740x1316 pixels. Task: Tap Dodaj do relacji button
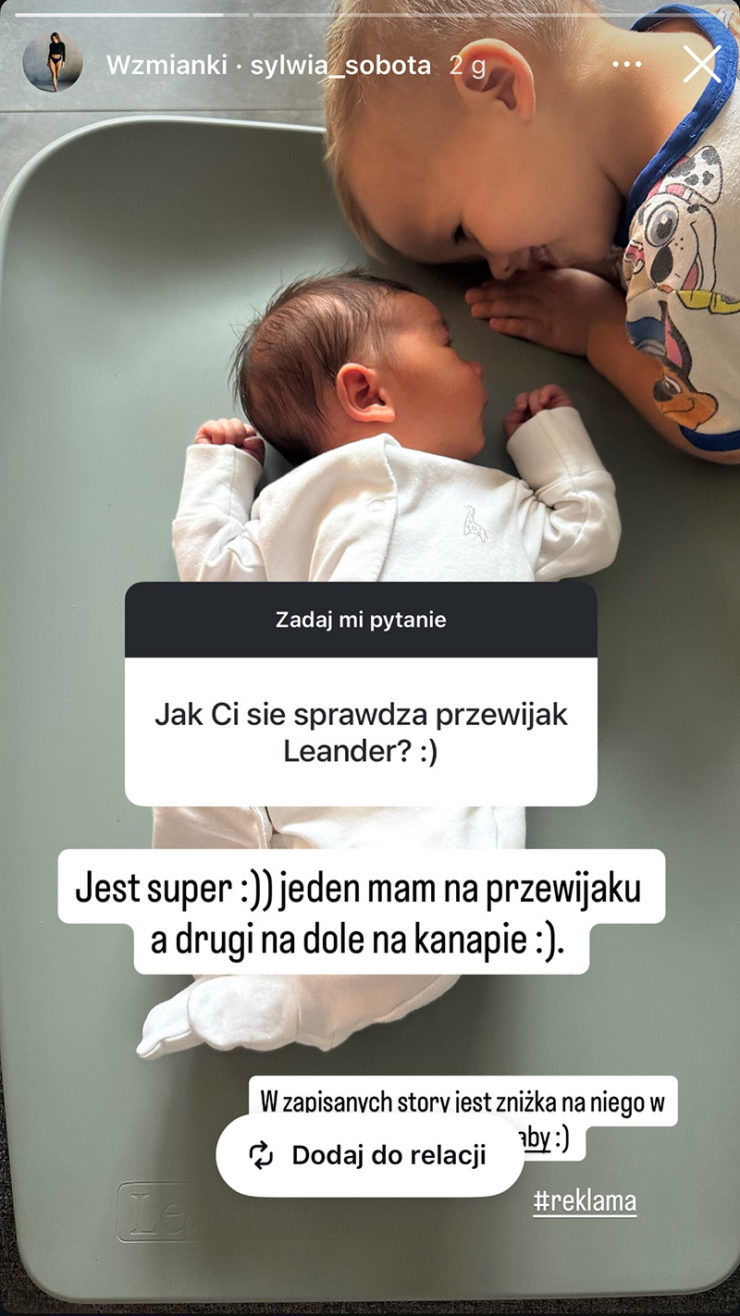(370, 1155)
